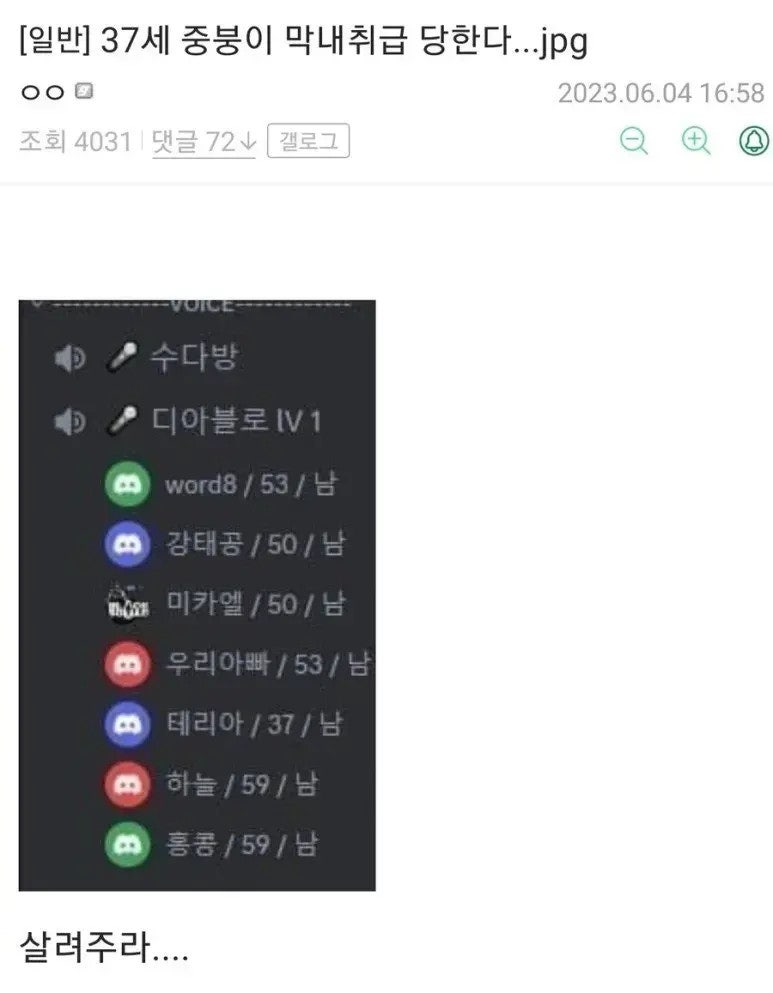Open the notification bell icon
Viewport: 773px width, 993px height.
click(753, 141)
